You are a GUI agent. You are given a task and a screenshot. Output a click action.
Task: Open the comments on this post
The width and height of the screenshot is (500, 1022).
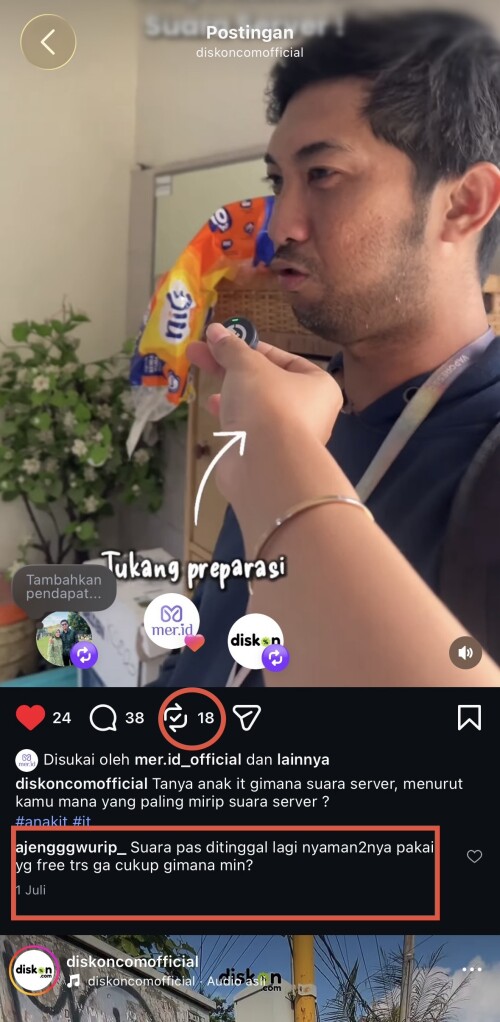point(103,718)
